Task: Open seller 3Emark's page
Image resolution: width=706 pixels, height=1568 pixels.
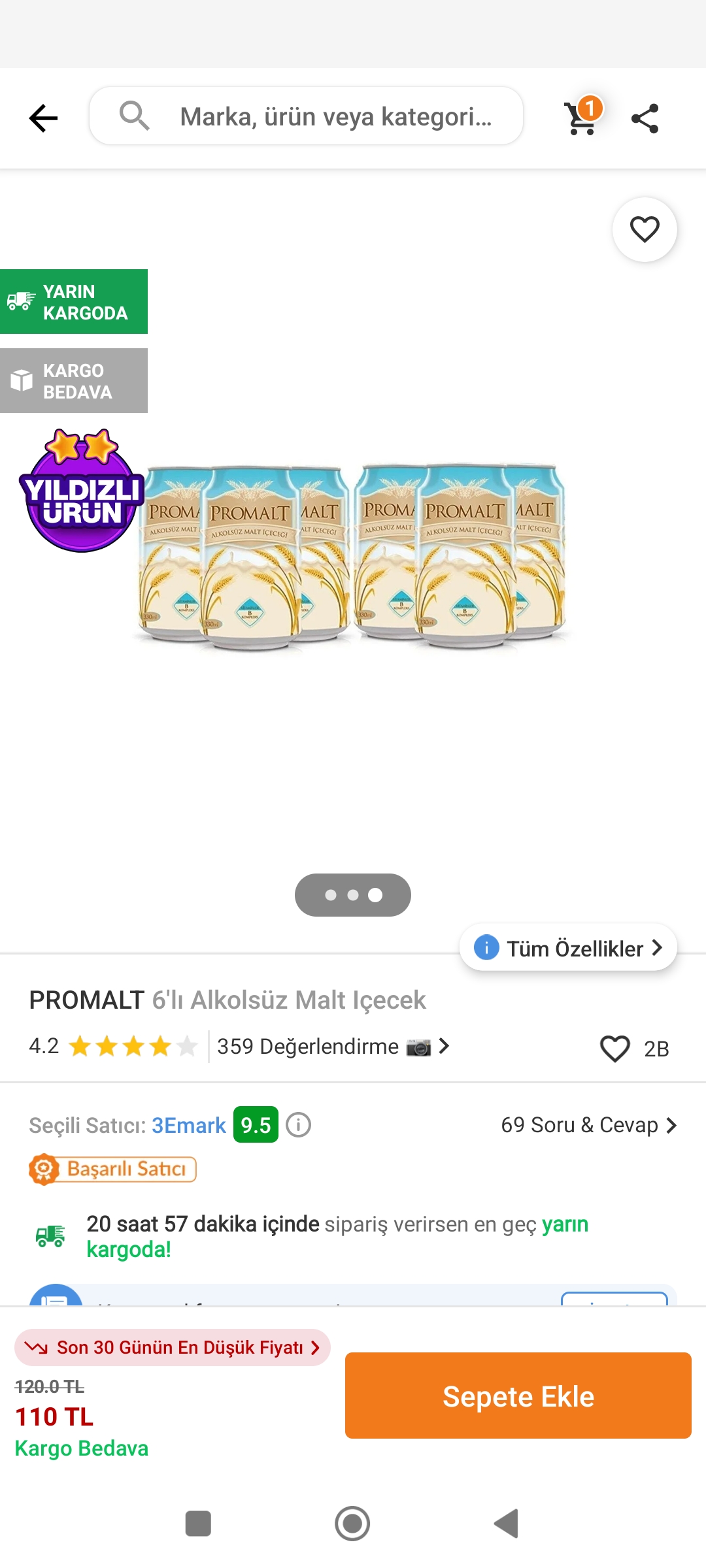Action: pyautogui.click(x=188, y=1125)
